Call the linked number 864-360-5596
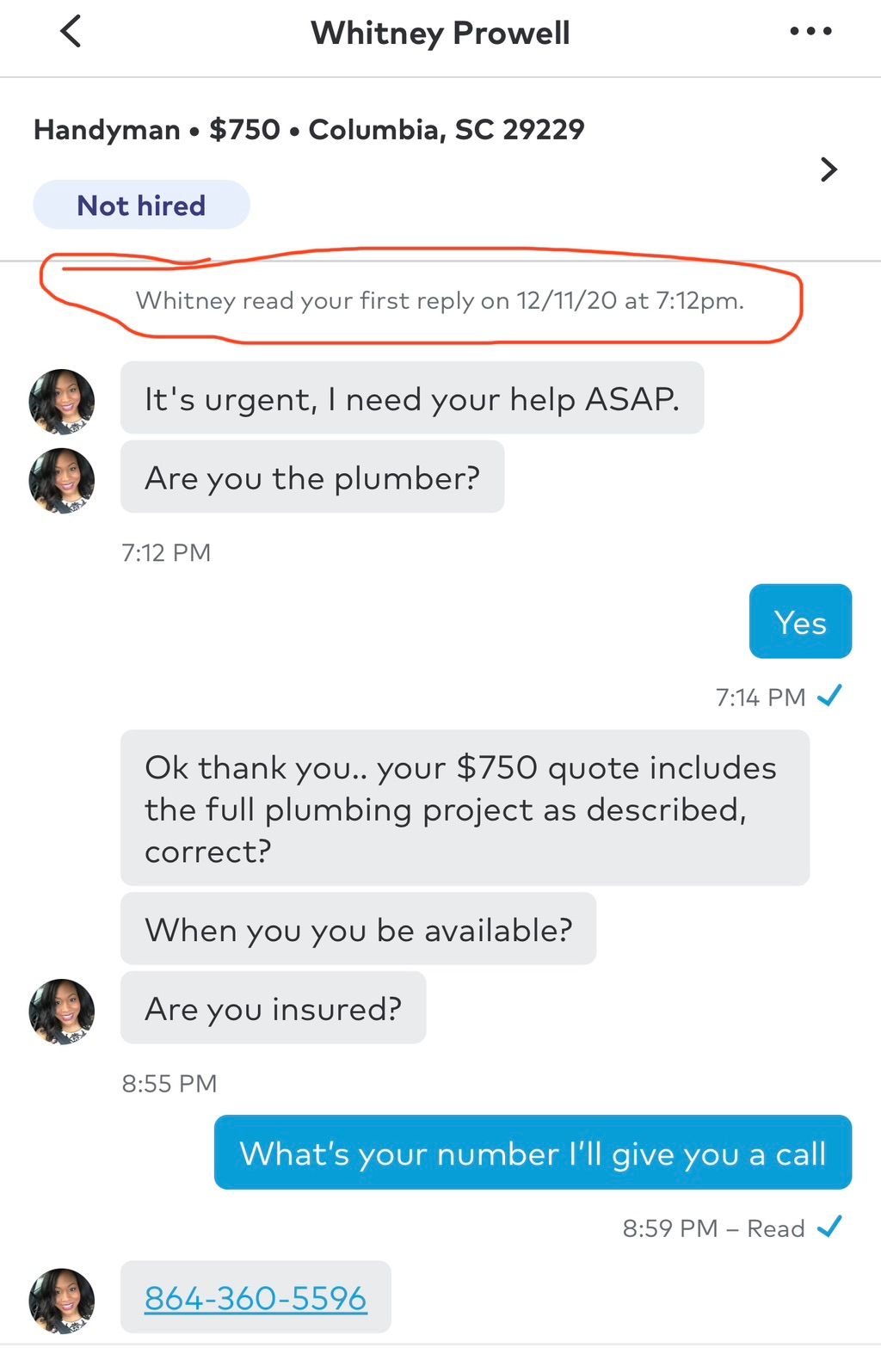 (x=256, y=1298)
